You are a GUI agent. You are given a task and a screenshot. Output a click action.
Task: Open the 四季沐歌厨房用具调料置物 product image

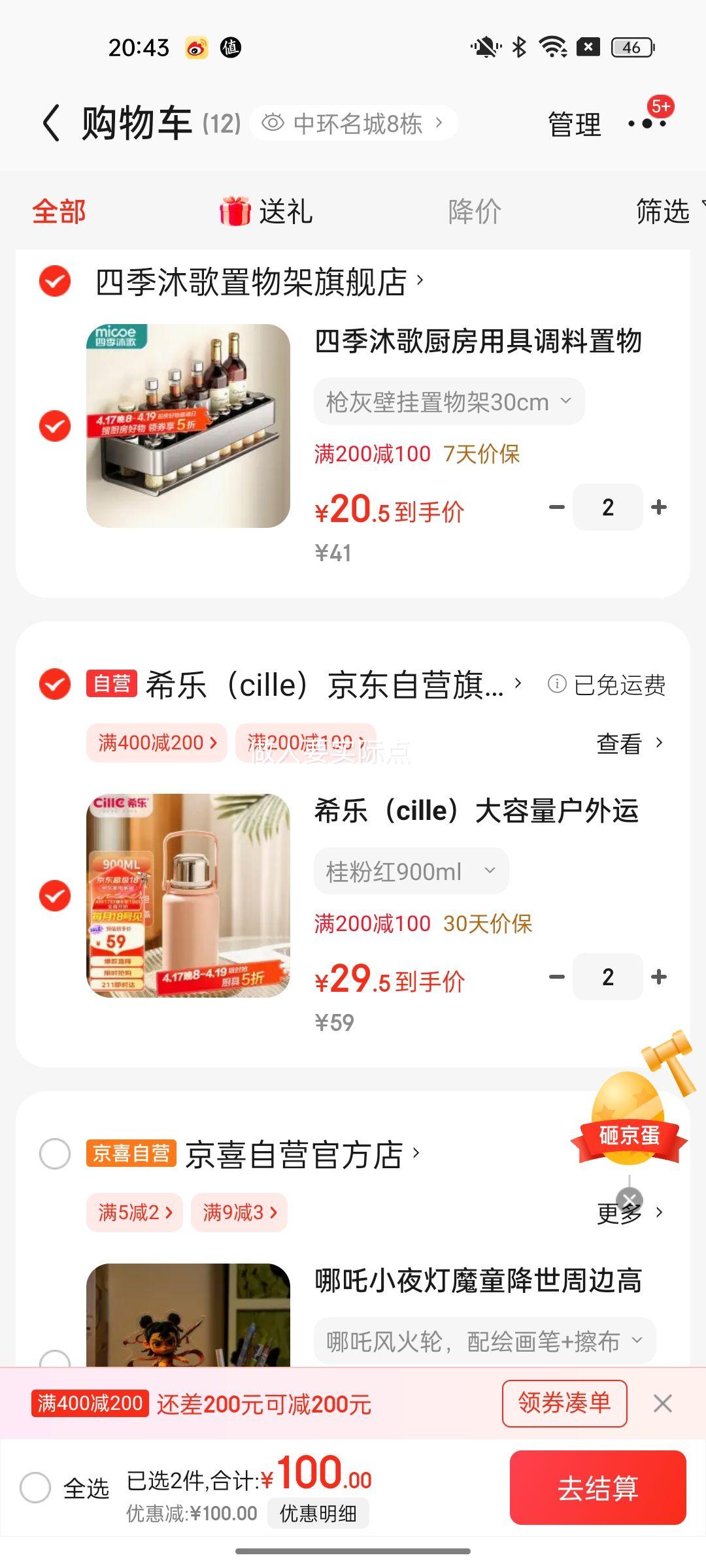[188, 426]
